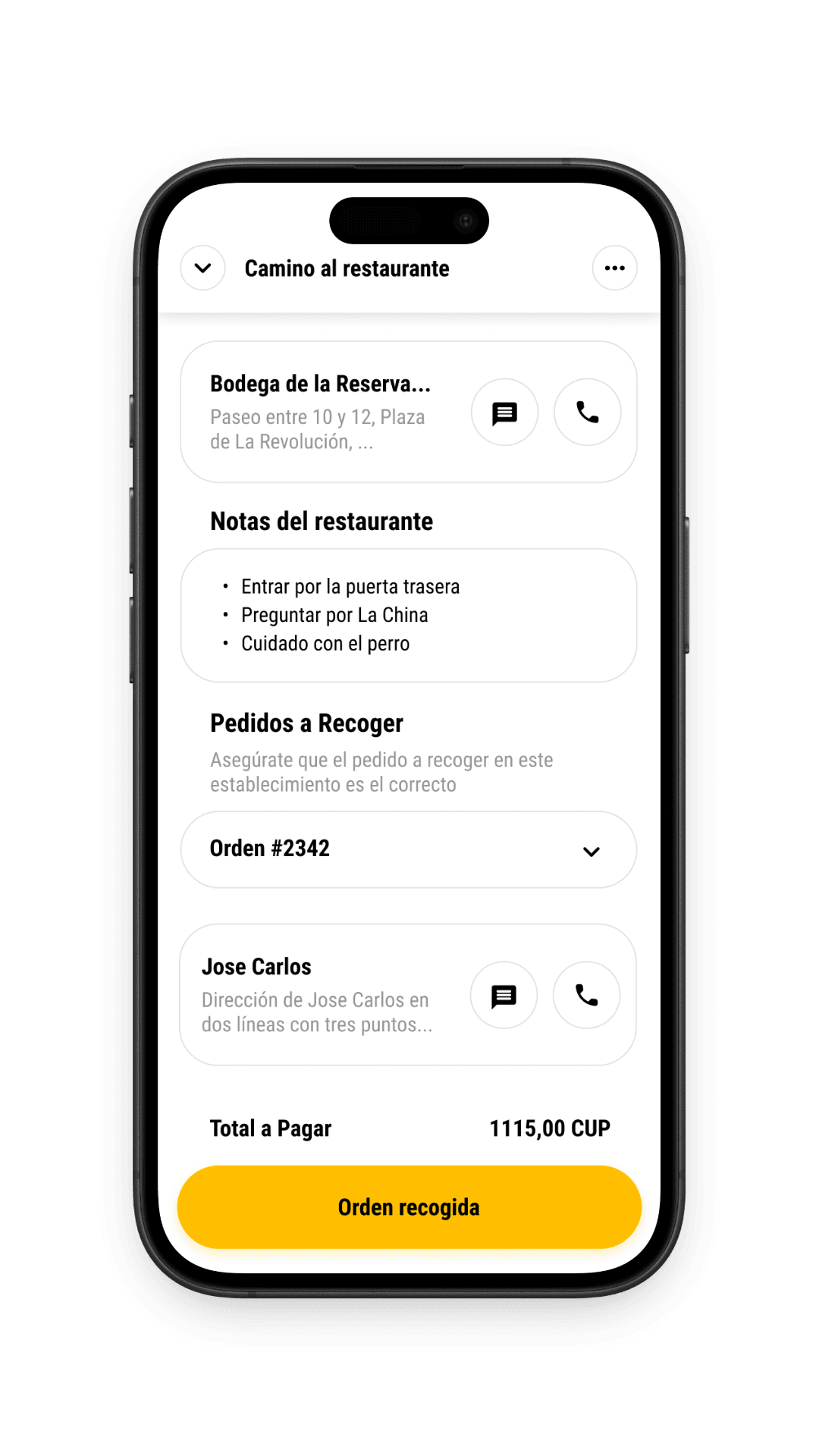This screenshot has width=819, height=1456.
Task: Message Bodega de la Reserva restaurant
Action: click(x=504, y=413)
